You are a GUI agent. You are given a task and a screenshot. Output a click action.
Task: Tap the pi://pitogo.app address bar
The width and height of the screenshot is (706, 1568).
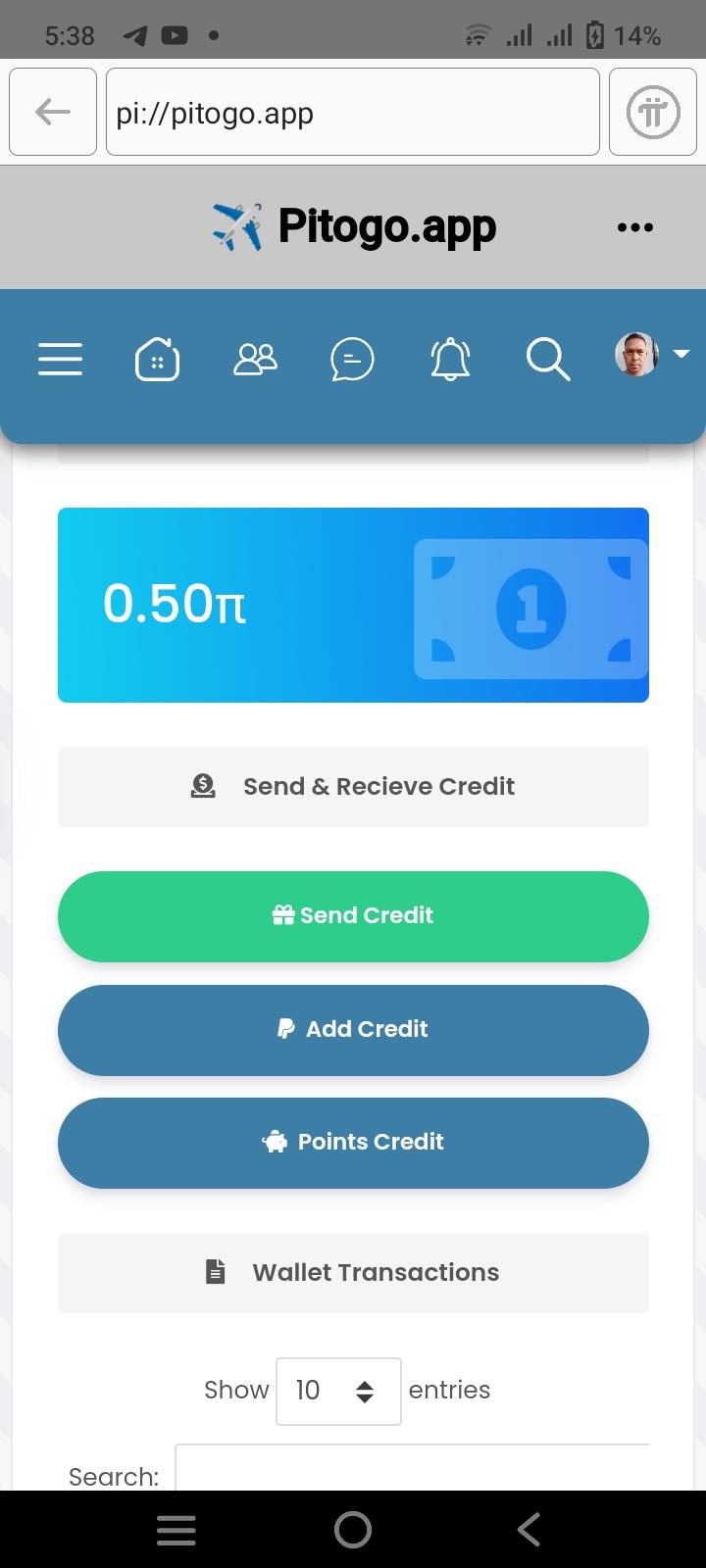pos(352,112)
